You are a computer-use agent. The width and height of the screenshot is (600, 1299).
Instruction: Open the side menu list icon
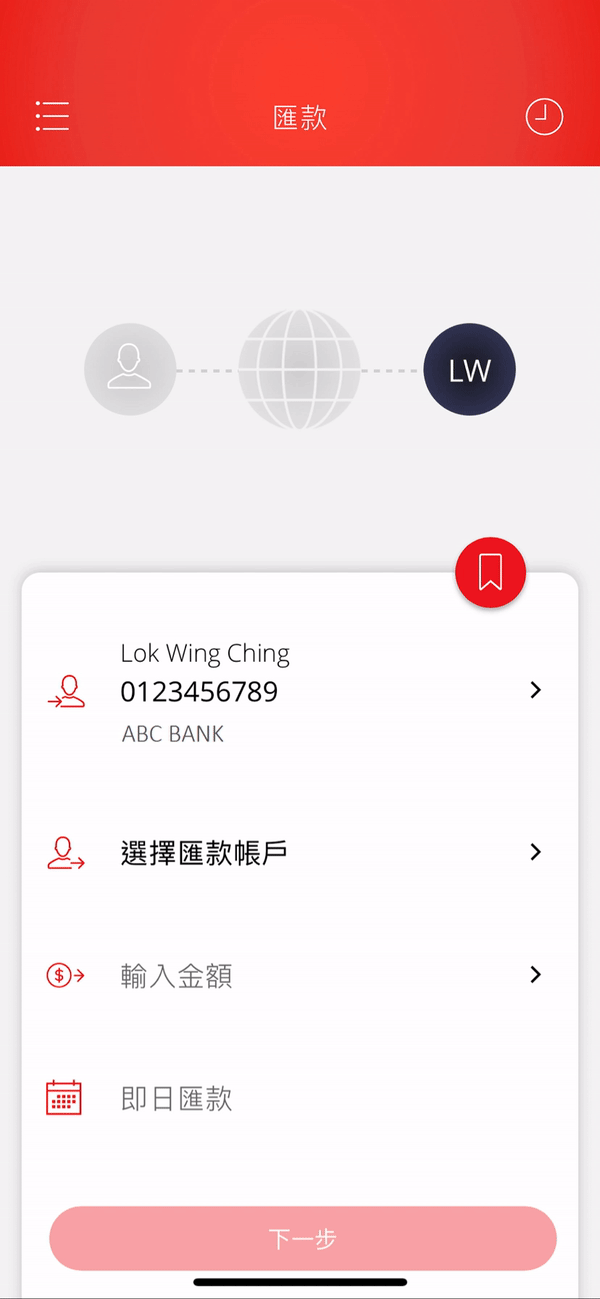coord(52,117)
